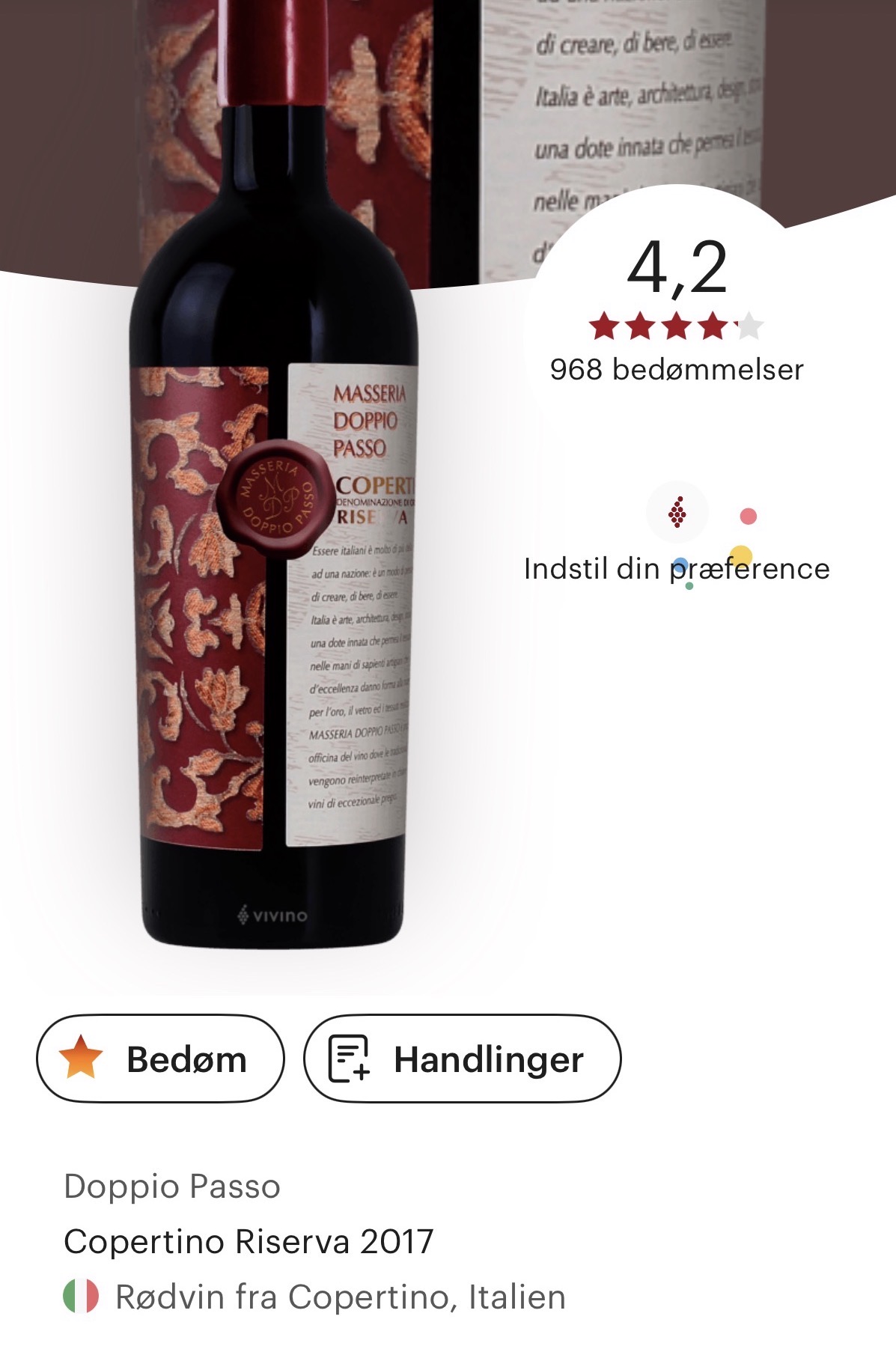Open the 968 bedømmelser ratings
Viewport: 896px width, 1352px height.
677,369
